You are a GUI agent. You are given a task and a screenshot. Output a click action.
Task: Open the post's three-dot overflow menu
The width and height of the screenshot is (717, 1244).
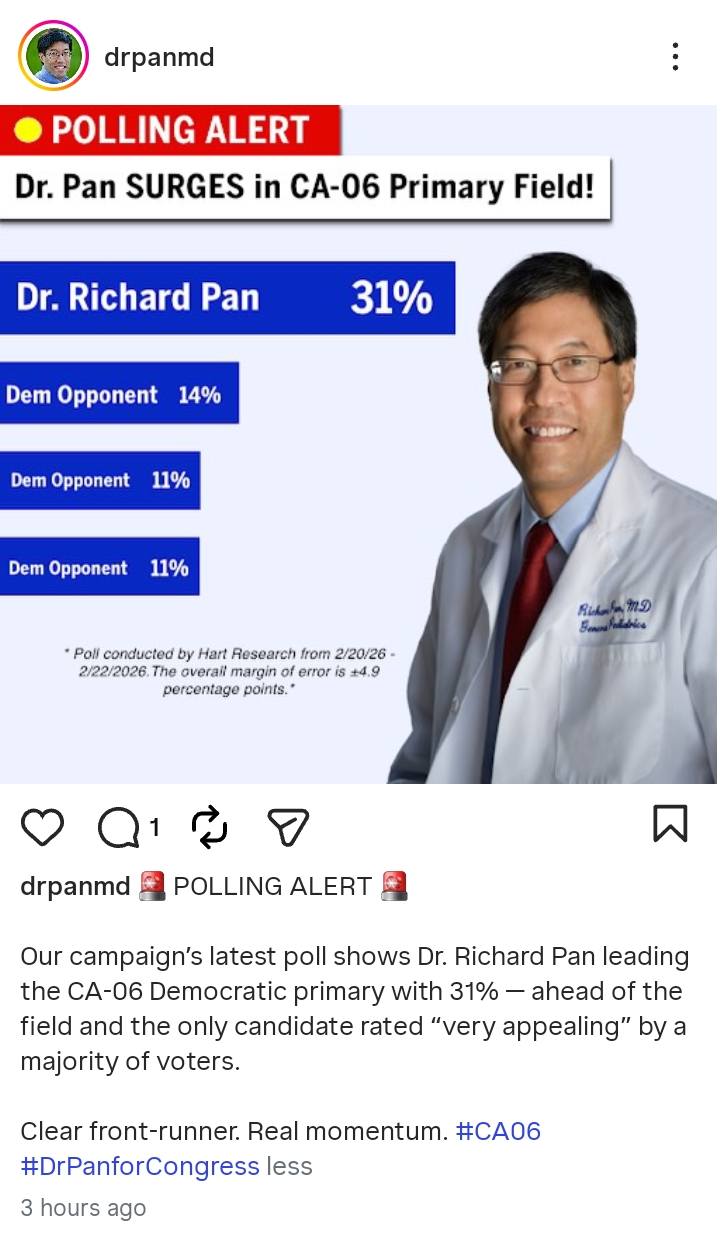pos(676,57)
